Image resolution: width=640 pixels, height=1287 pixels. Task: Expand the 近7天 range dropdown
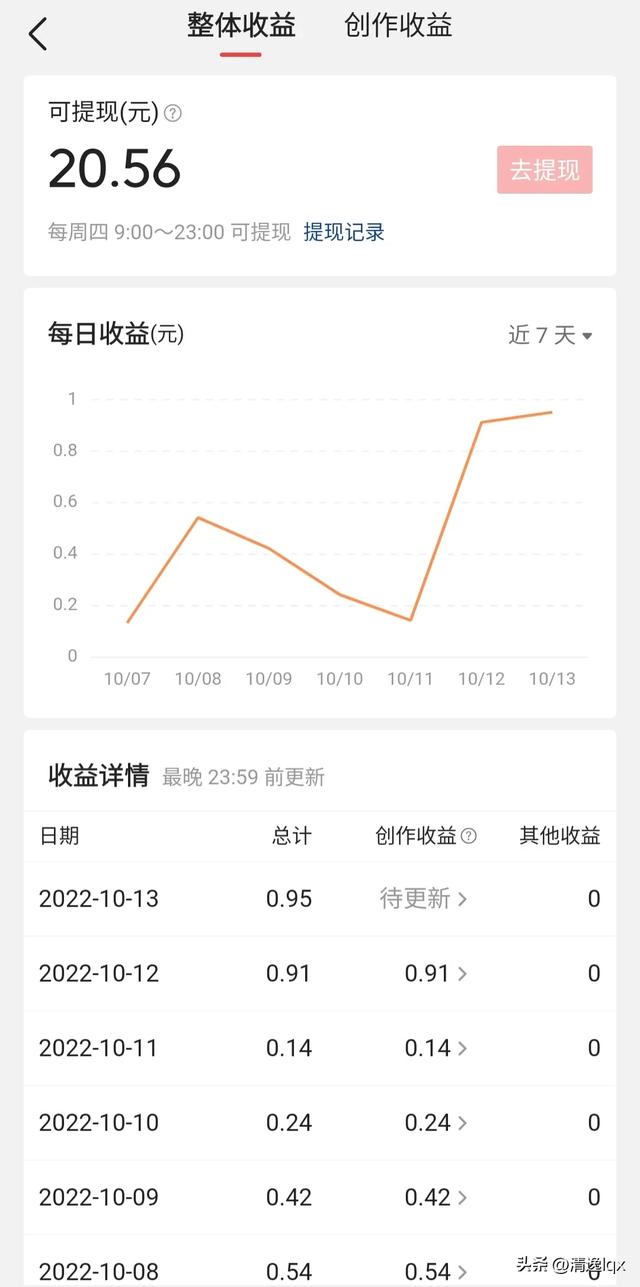tap(550, 335)
